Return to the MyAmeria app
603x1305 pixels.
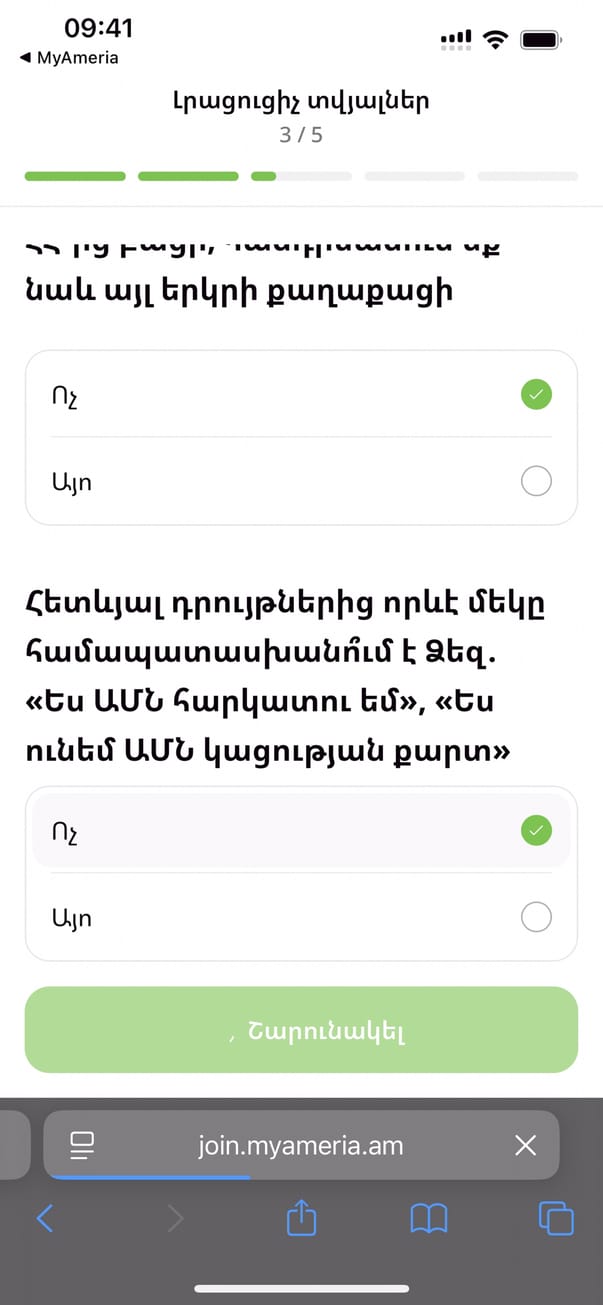coord(68,58)
